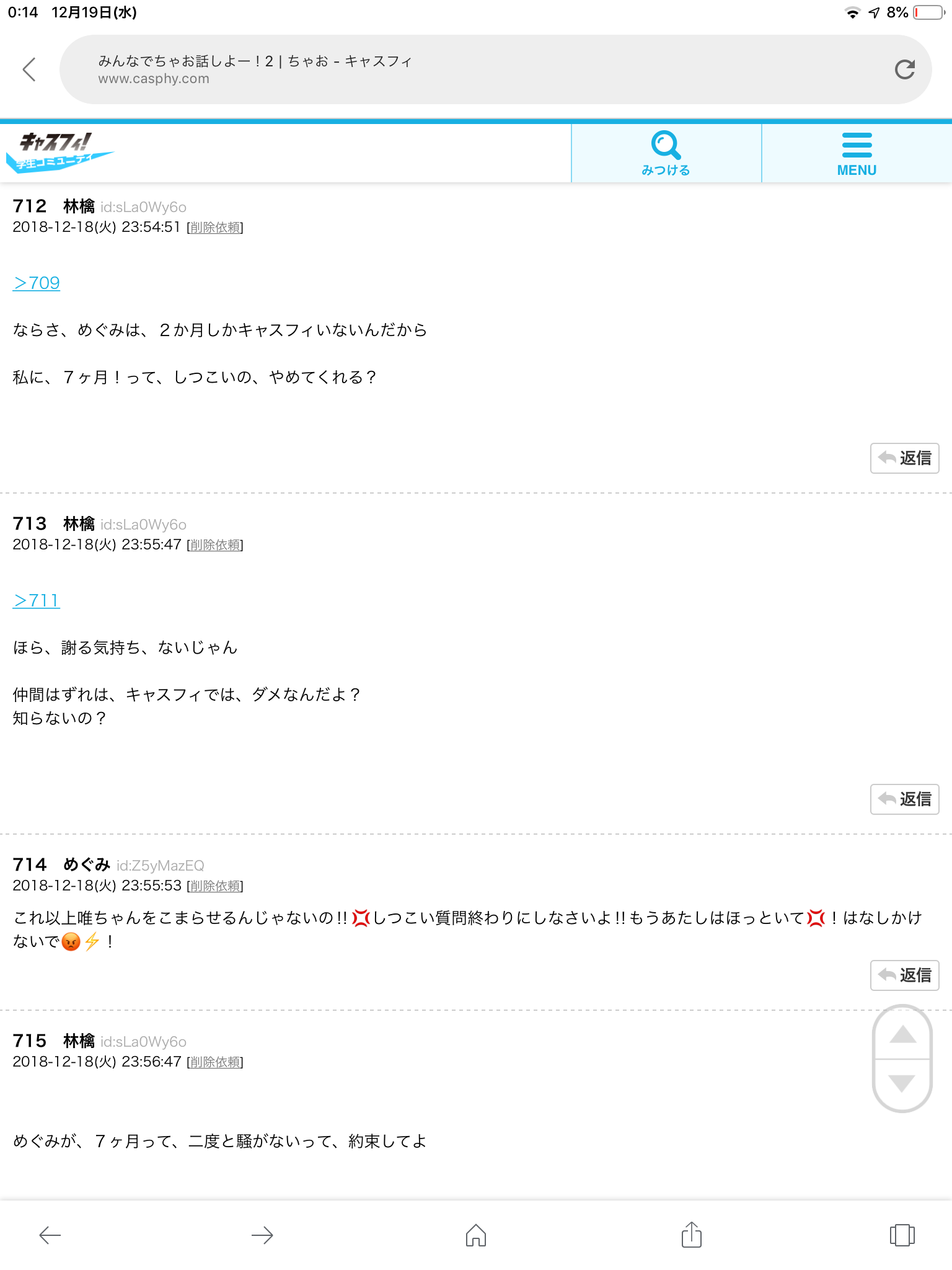Open the キャスフィ logo home link
This screenshot has width=952, height=1270.
[x=59, y=152]
